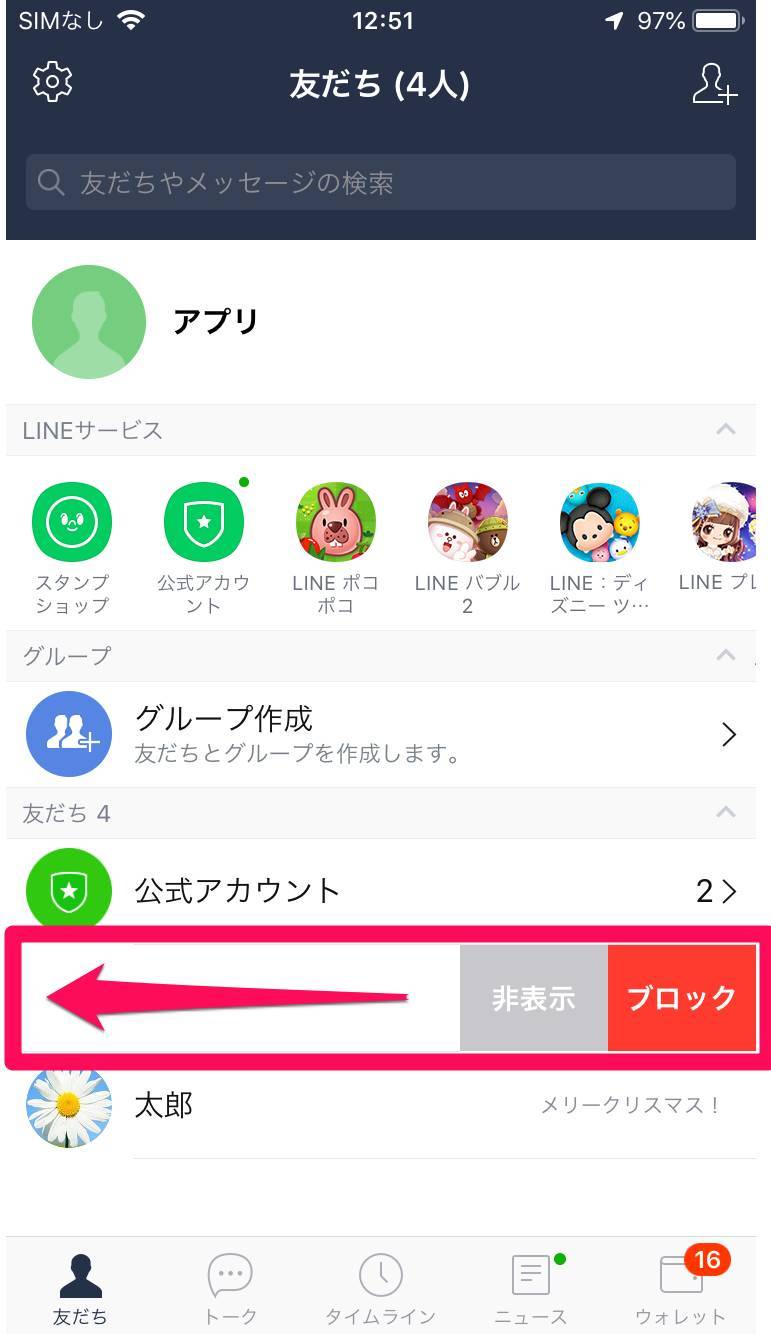Tap the red ブロック button
The image size is (771, 1334).
(681, 997)
